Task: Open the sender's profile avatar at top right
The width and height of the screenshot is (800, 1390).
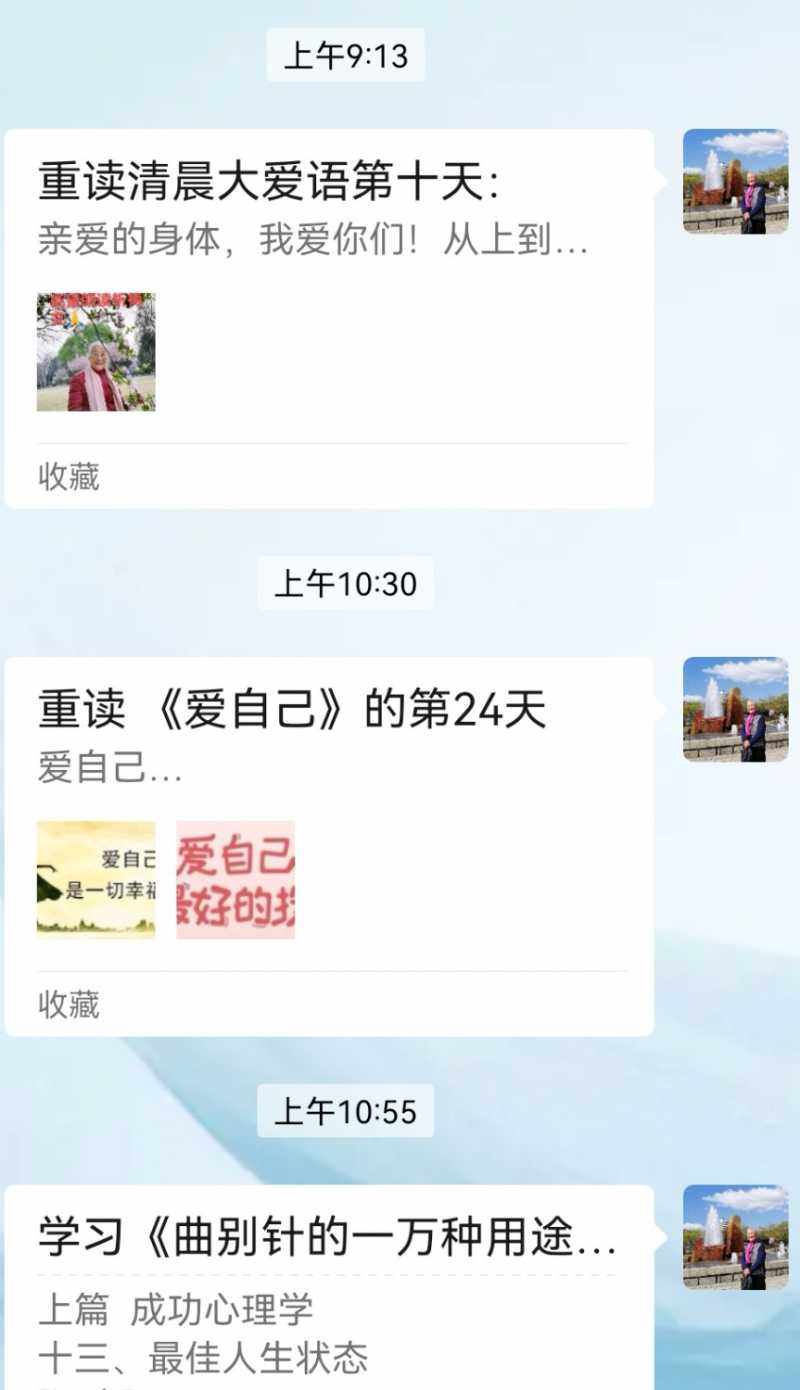Action: [735, 182]
